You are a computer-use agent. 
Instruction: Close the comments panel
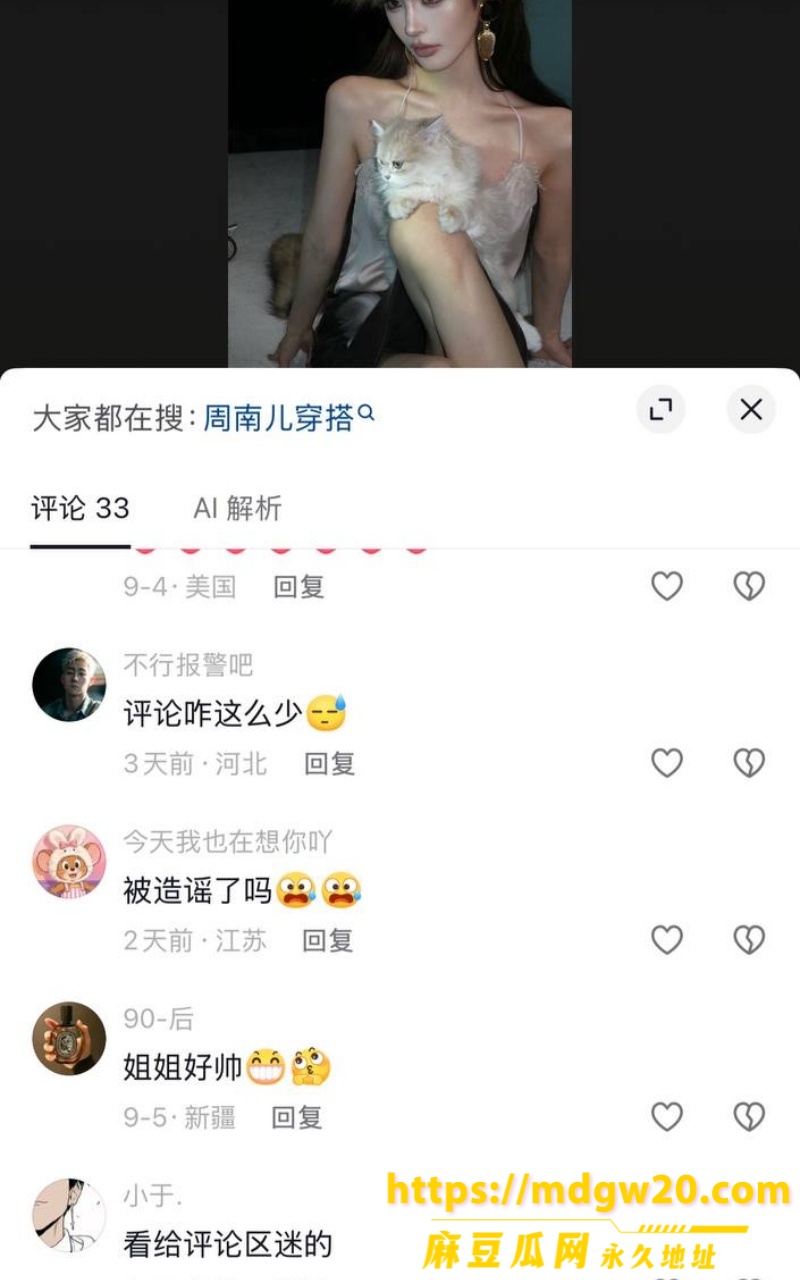click(x=751, y=409)
